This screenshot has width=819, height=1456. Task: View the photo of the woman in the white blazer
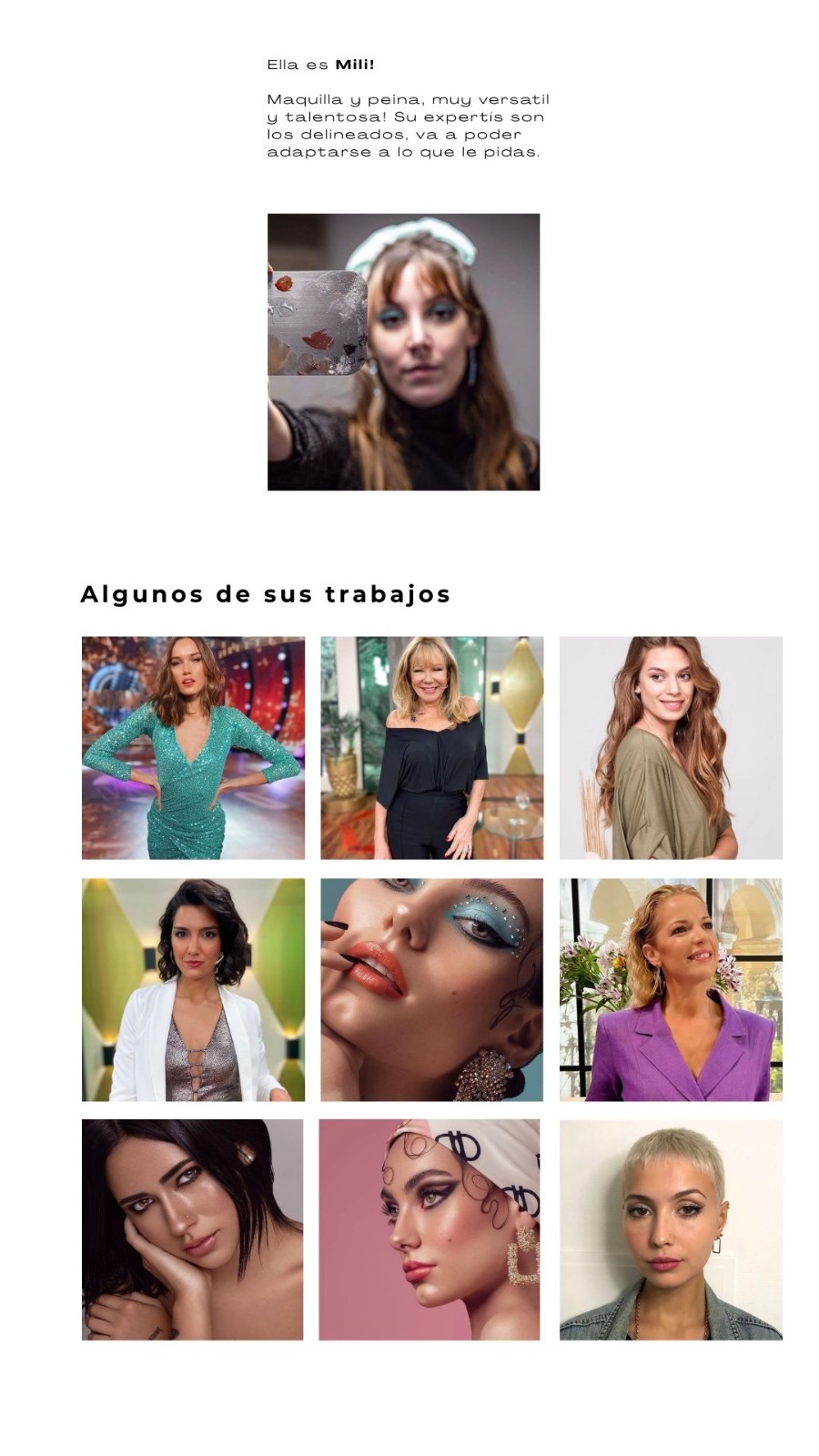point(193,989)
